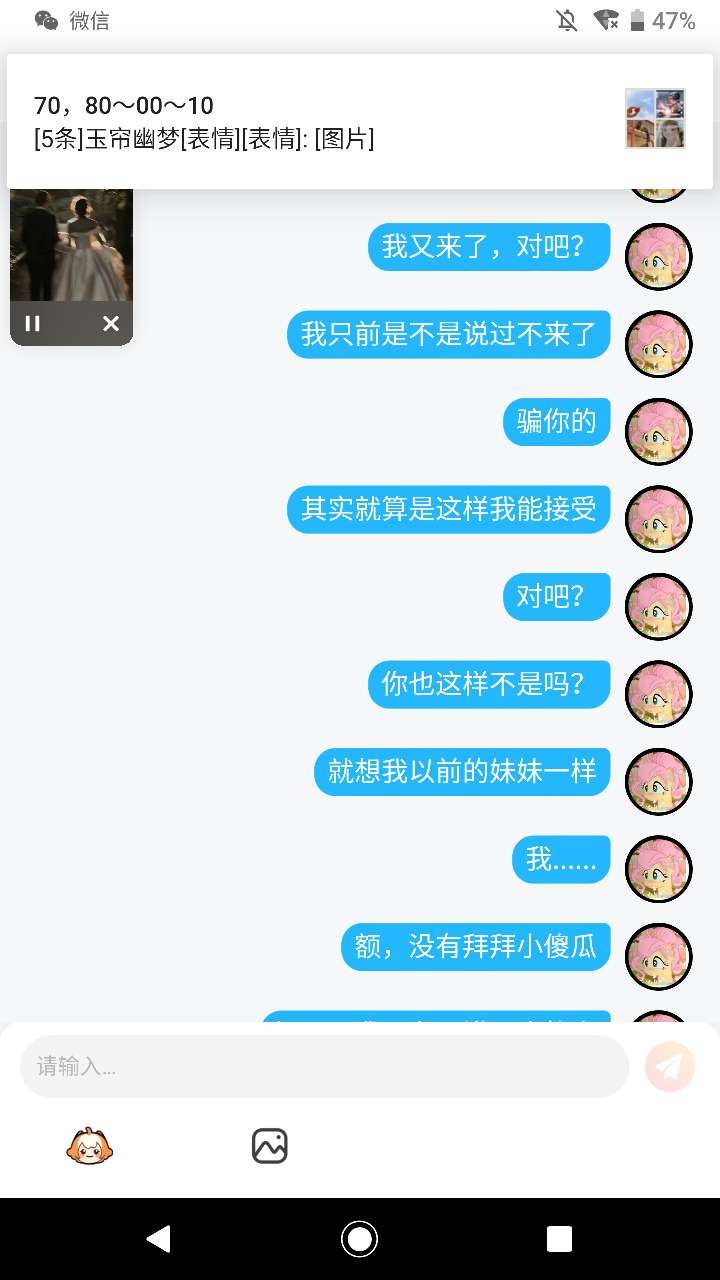Open recent apps from navigation bar
Image resolution: width=720 pixels, height=1280 pixels.
point(560,1239)
